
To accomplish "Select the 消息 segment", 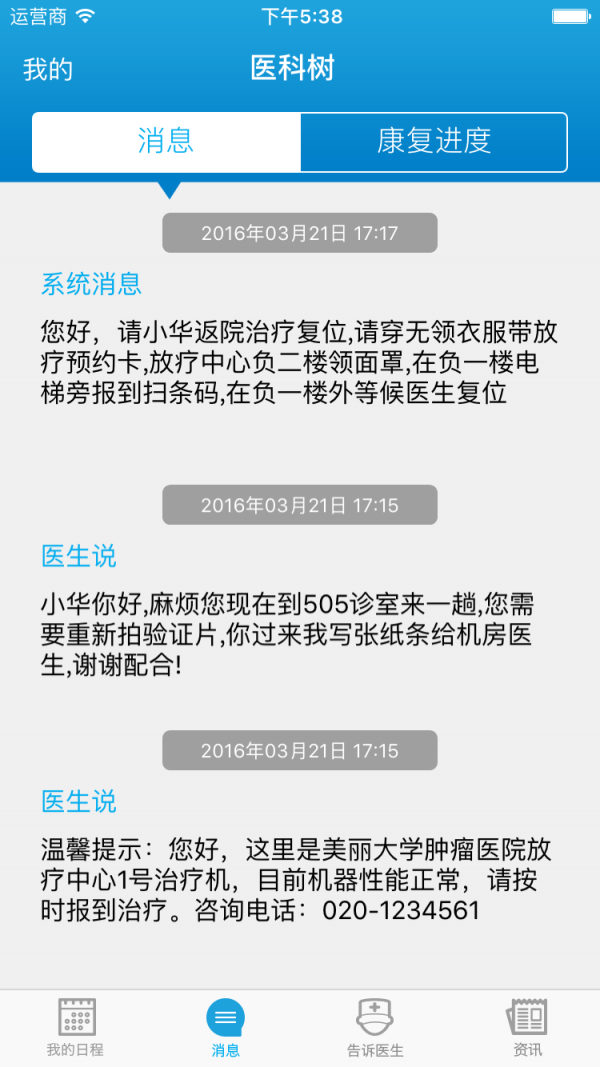I will [166, 142].
